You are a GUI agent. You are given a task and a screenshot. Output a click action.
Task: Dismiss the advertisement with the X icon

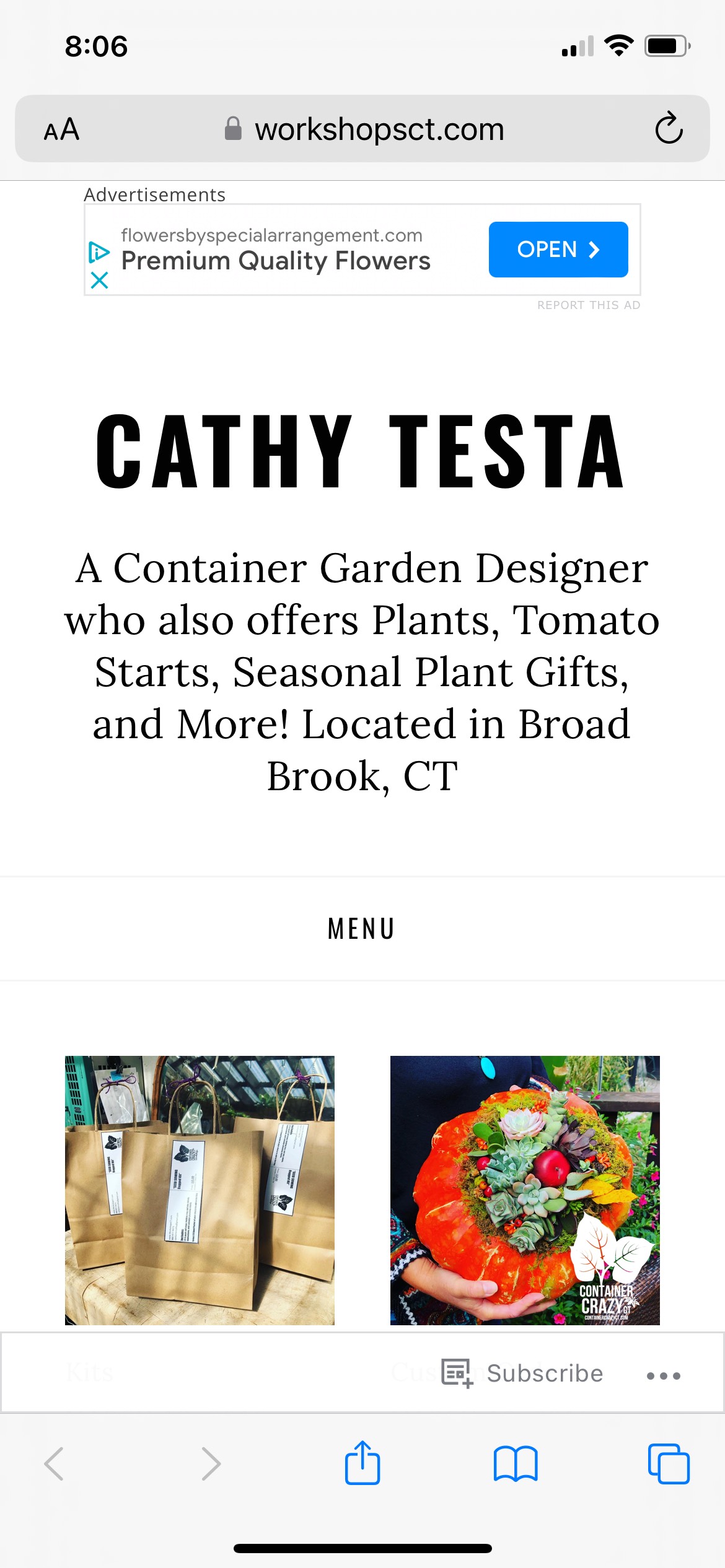coord(99,282)
